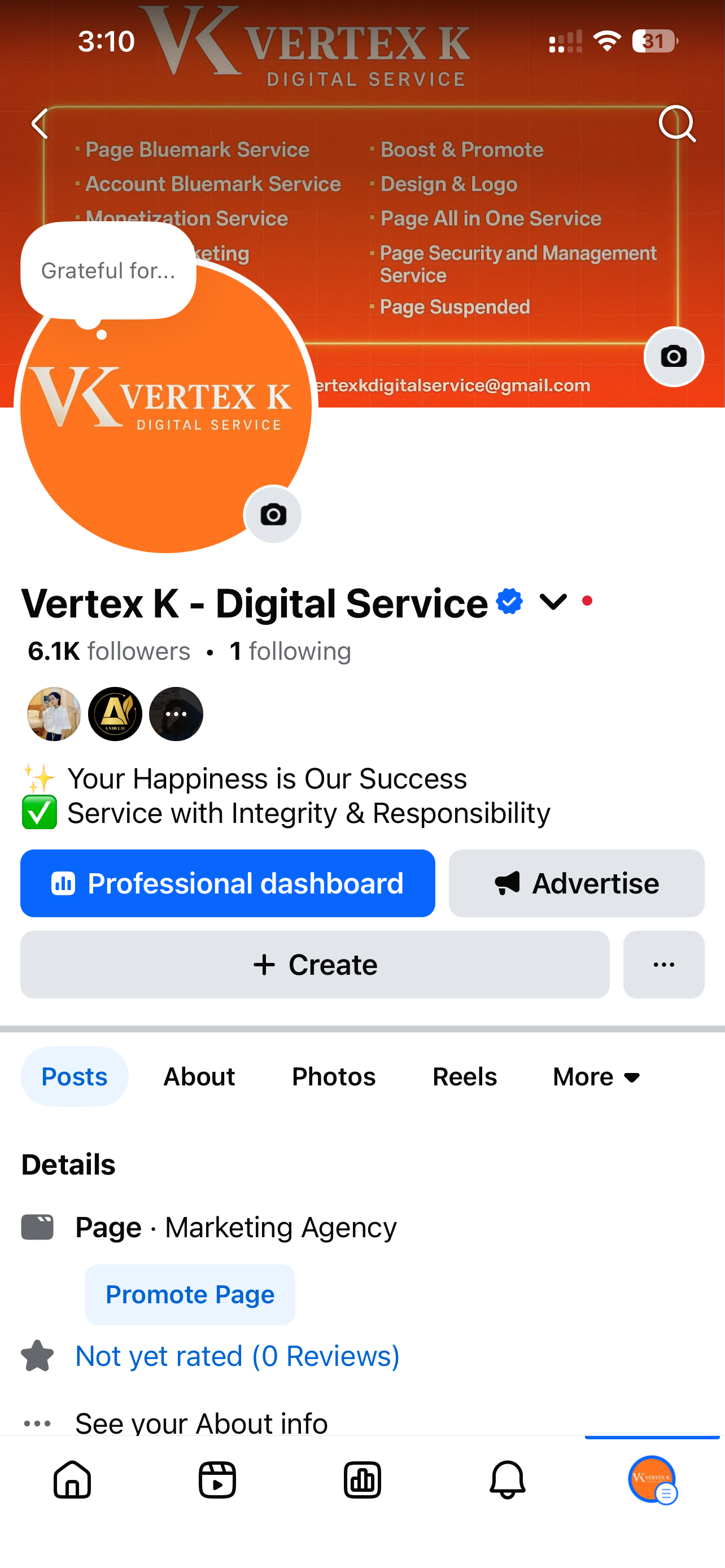Open Professional dashboard
The width and height of the screenshot is (725, 1568).
(x=228, y=883)
